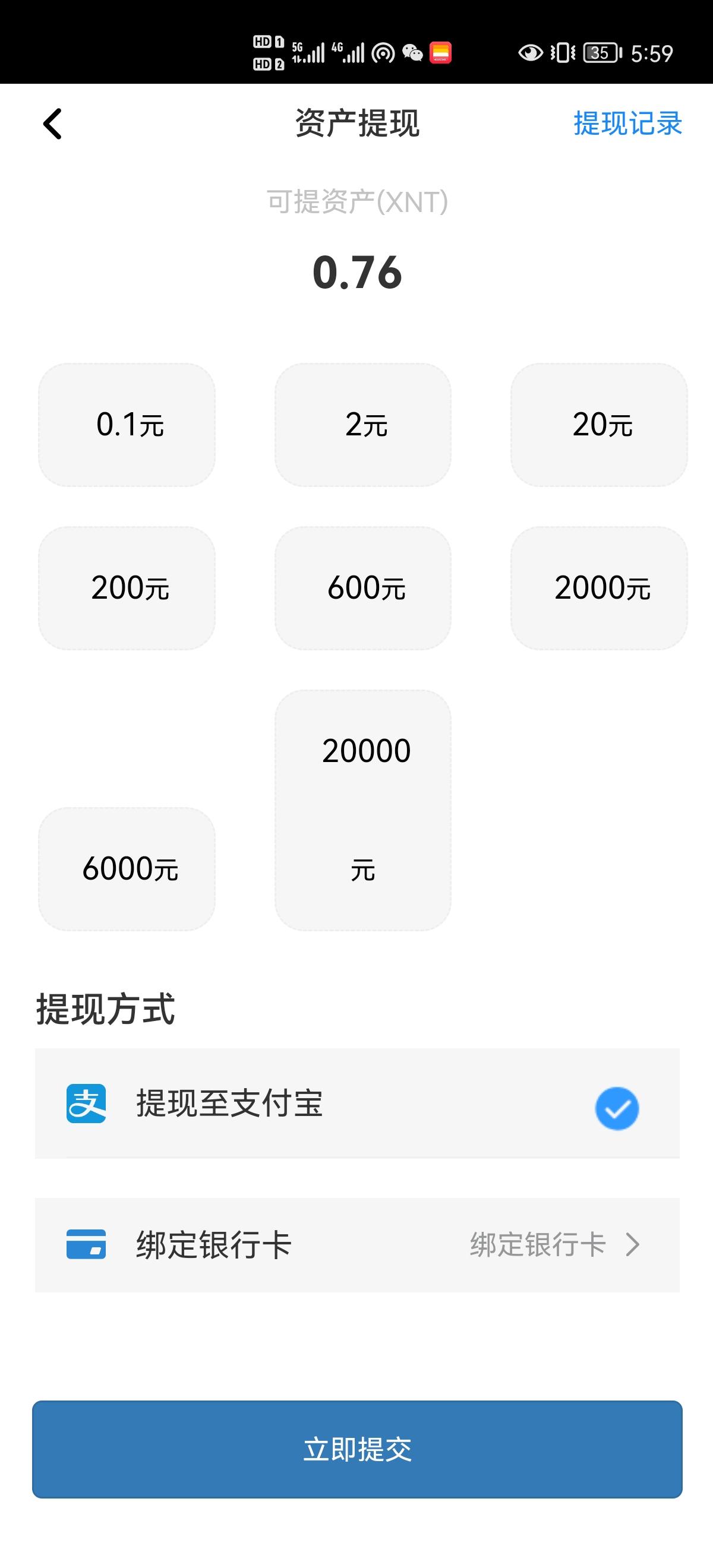The height and width of the screenshot is (1568, 713).
Task: Expand 绑定银行卡 via its chevron arrow
Action: 633,1245
